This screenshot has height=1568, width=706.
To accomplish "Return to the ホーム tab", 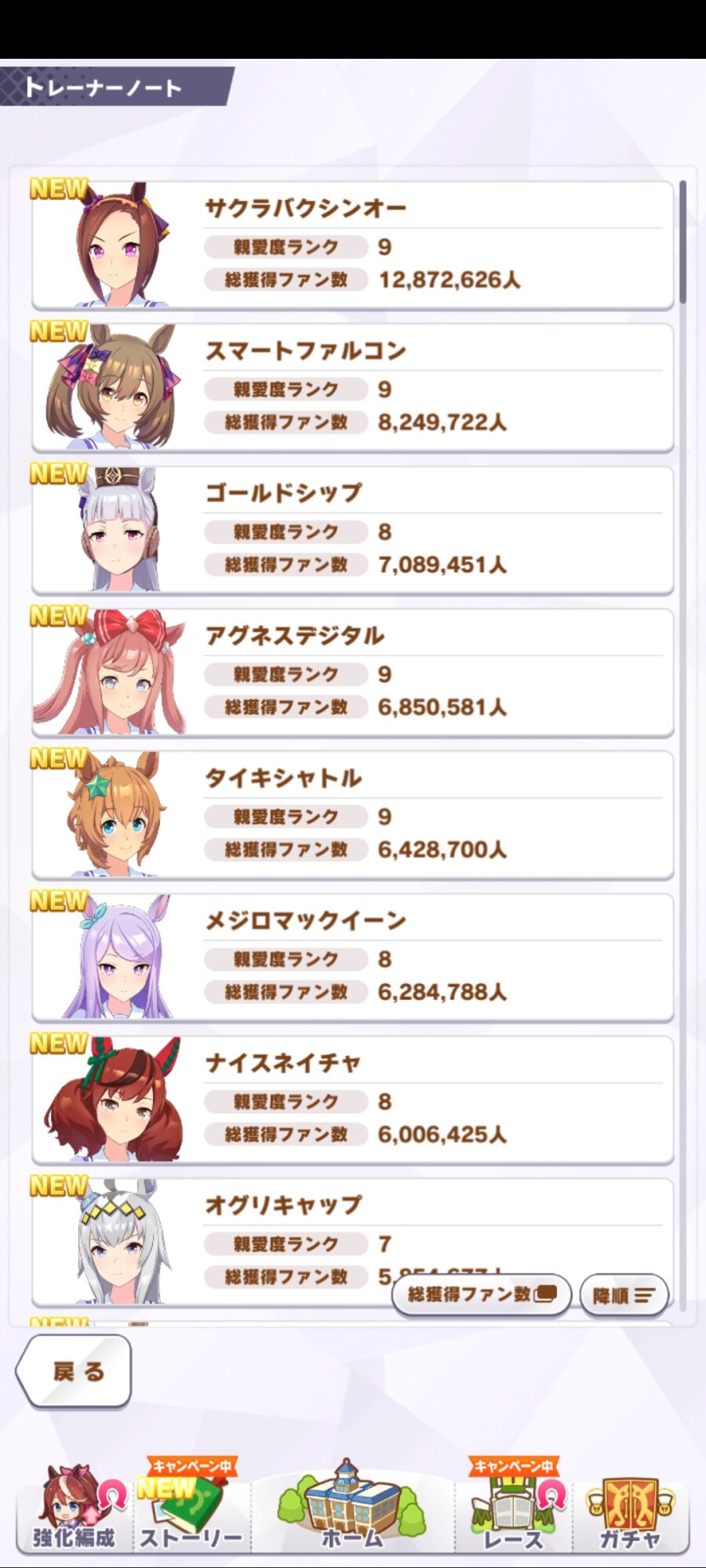I will 352,1509.
